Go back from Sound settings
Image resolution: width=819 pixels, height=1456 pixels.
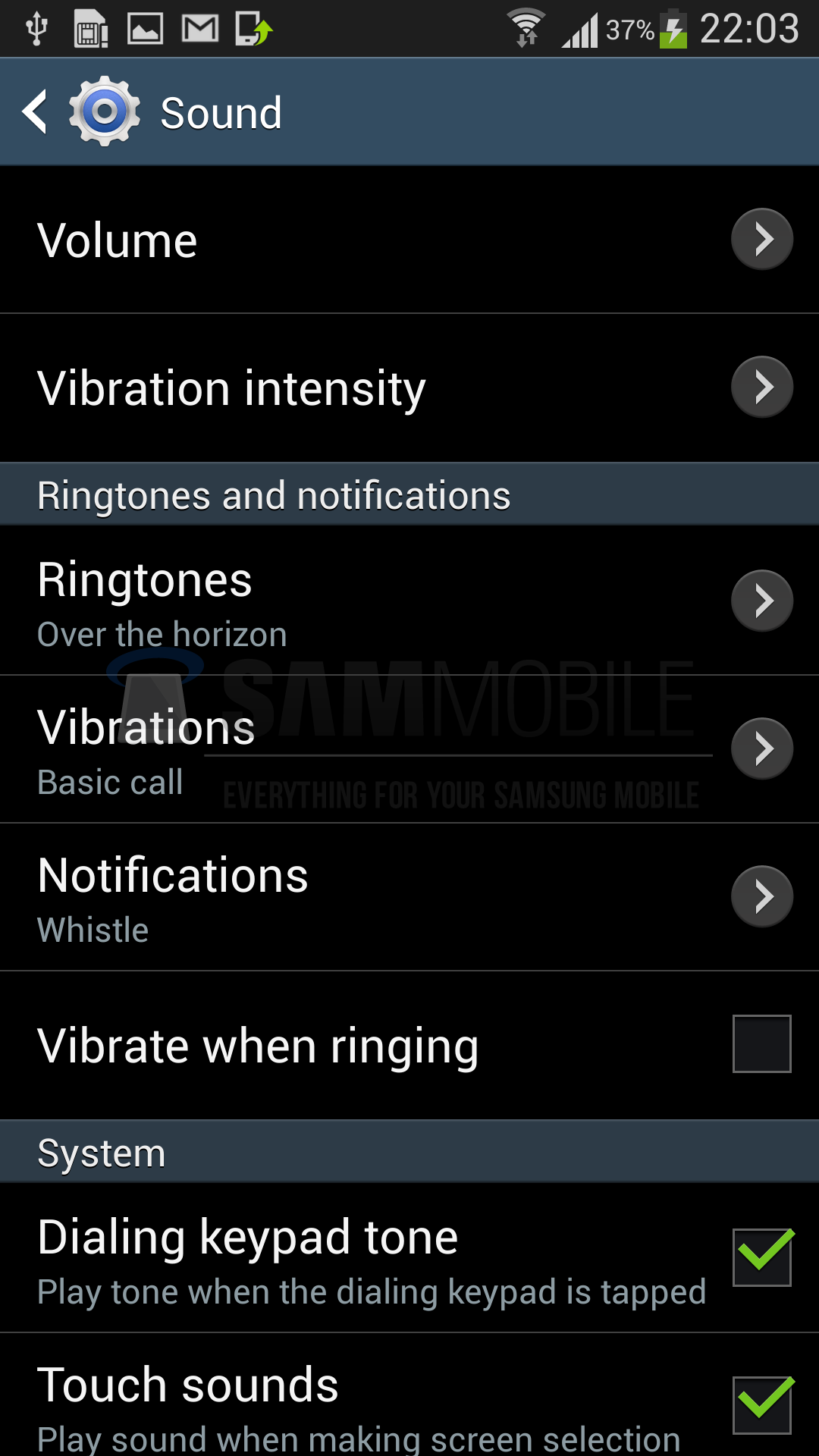(36, 112)
